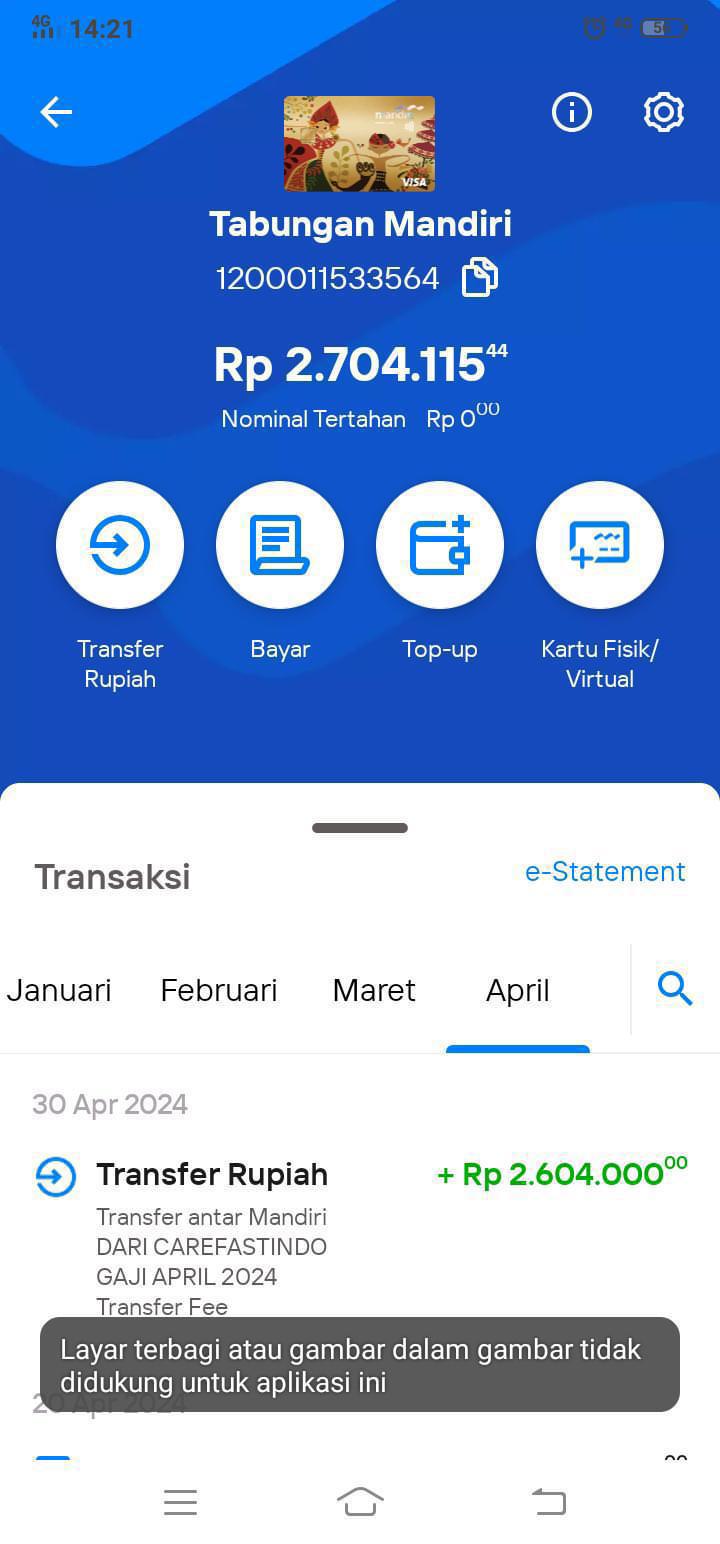
Task: Tap the transaction sheet's handle bar
Action: click(360, 828)
